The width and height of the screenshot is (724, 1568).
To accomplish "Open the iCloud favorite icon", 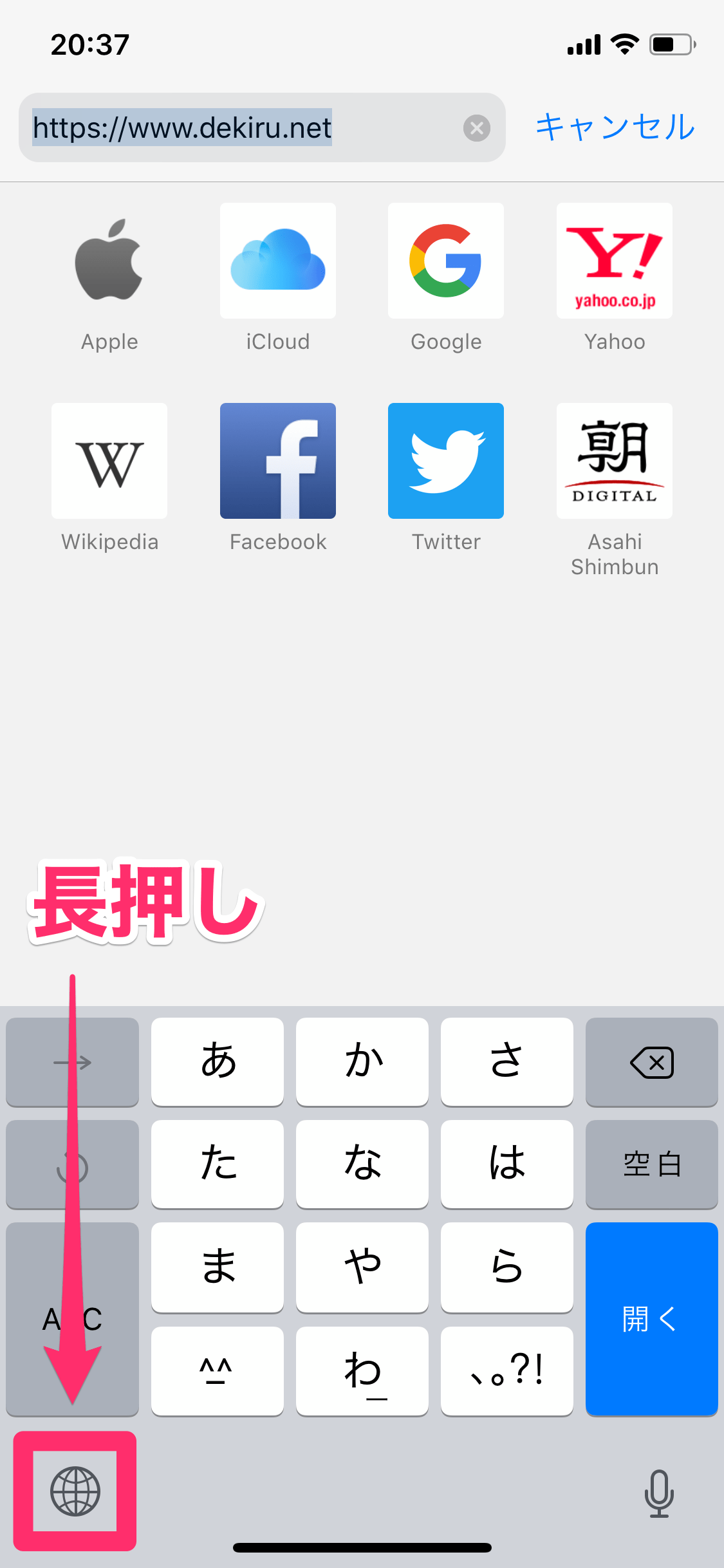I will coord(277,260).
